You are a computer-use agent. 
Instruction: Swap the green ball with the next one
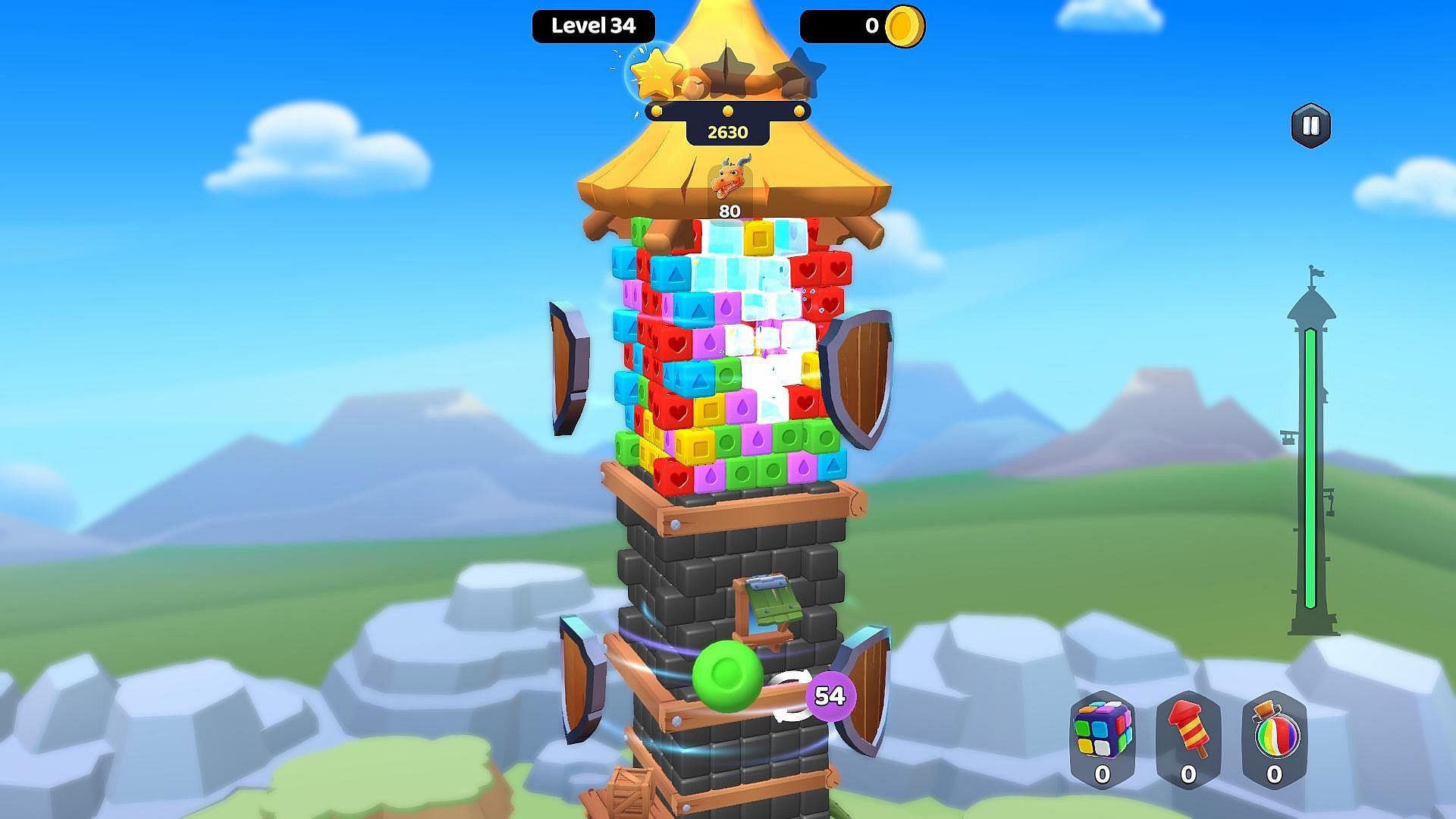click(x=792, y=696)
